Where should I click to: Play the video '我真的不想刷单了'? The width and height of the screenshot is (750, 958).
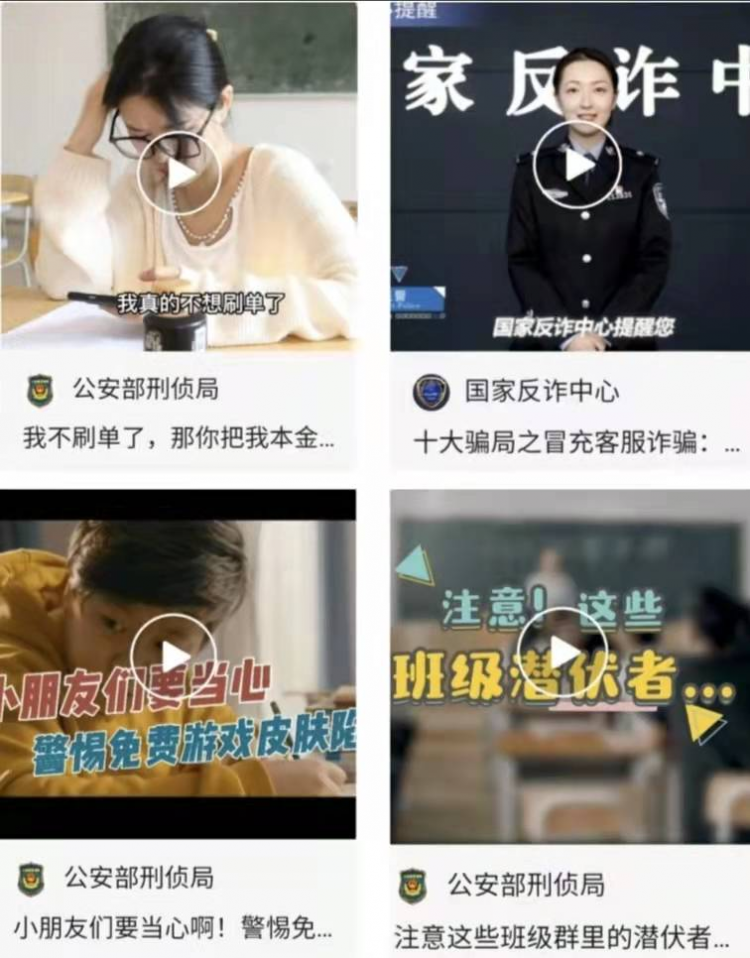(x=180, y=173)
